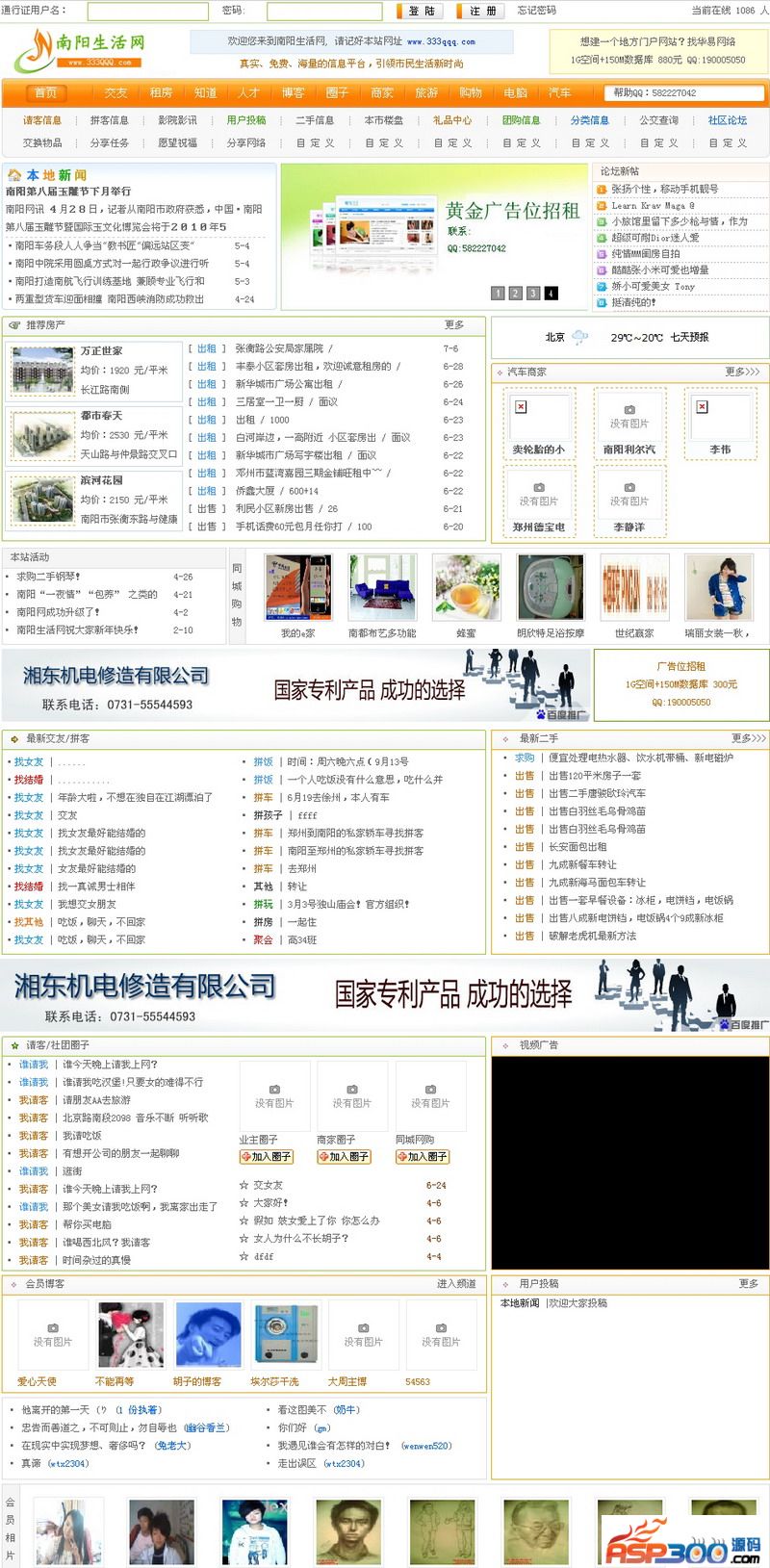
Task: Tap 加入圈子 under 同城网购
Action: (x=422, y=1157)
